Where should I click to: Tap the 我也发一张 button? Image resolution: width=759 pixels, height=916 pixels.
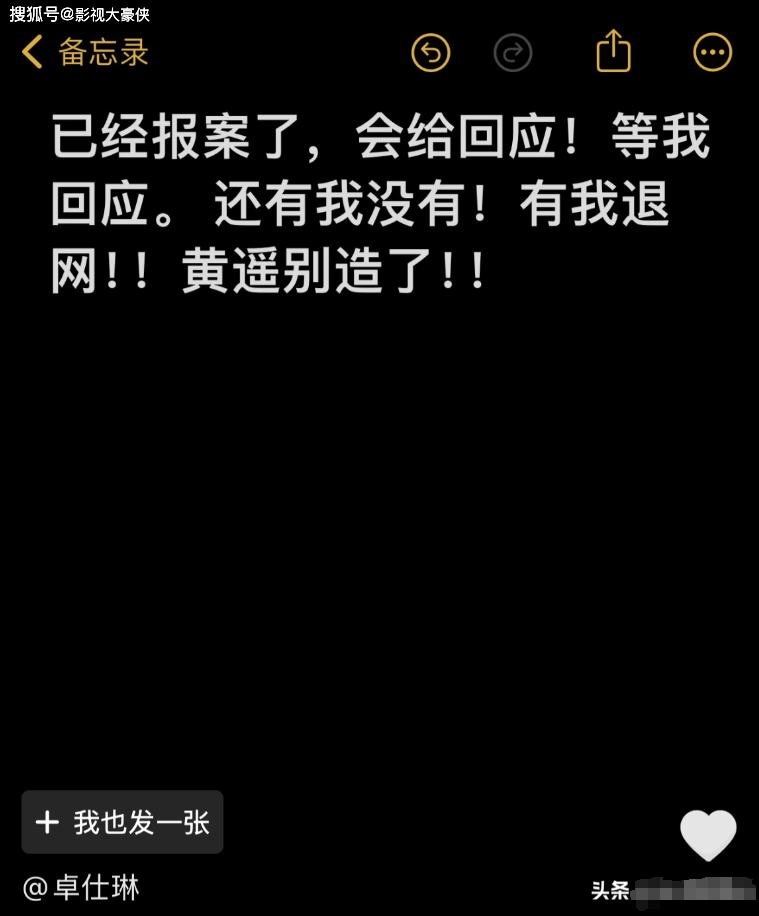click(x=122, y=822)
